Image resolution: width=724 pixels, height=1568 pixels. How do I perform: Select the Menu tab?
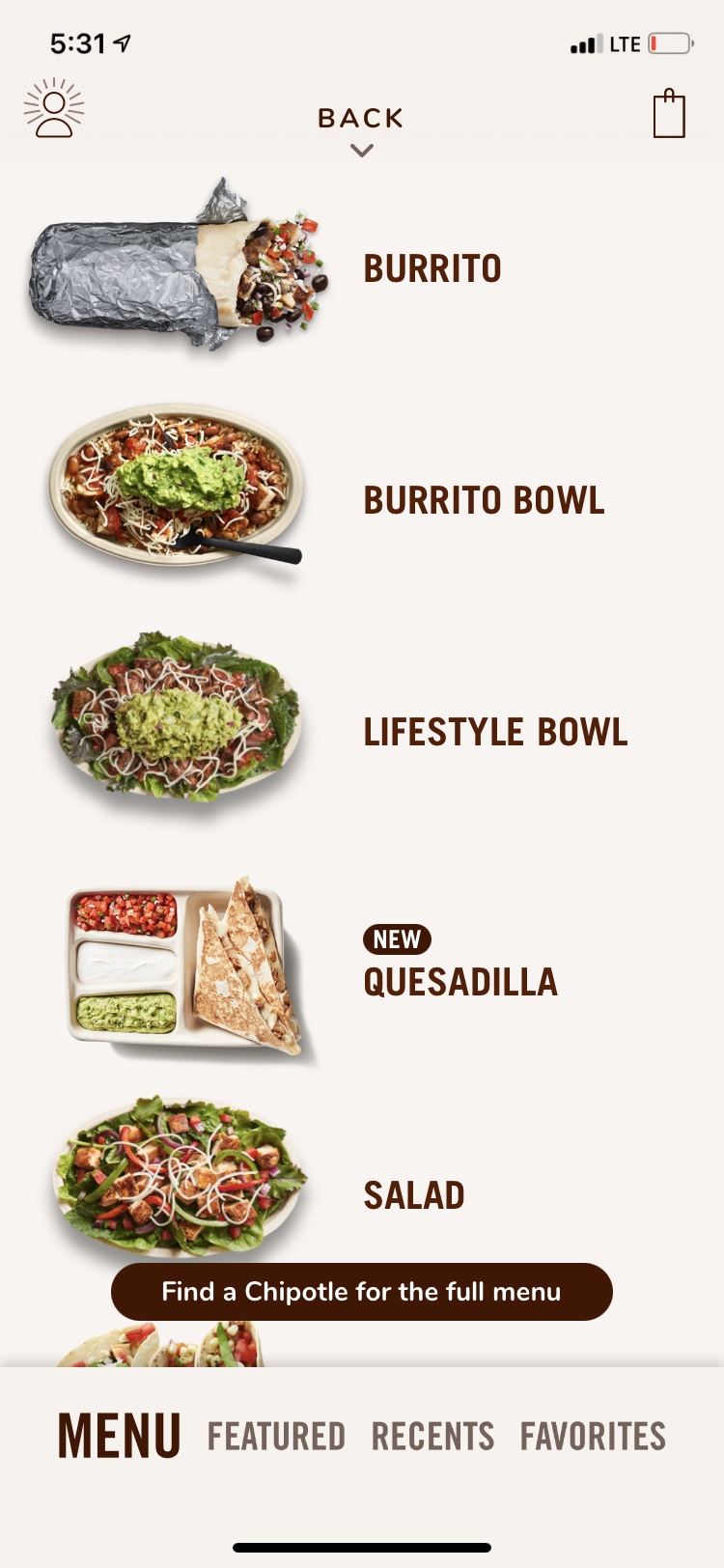coord(120,1436)
